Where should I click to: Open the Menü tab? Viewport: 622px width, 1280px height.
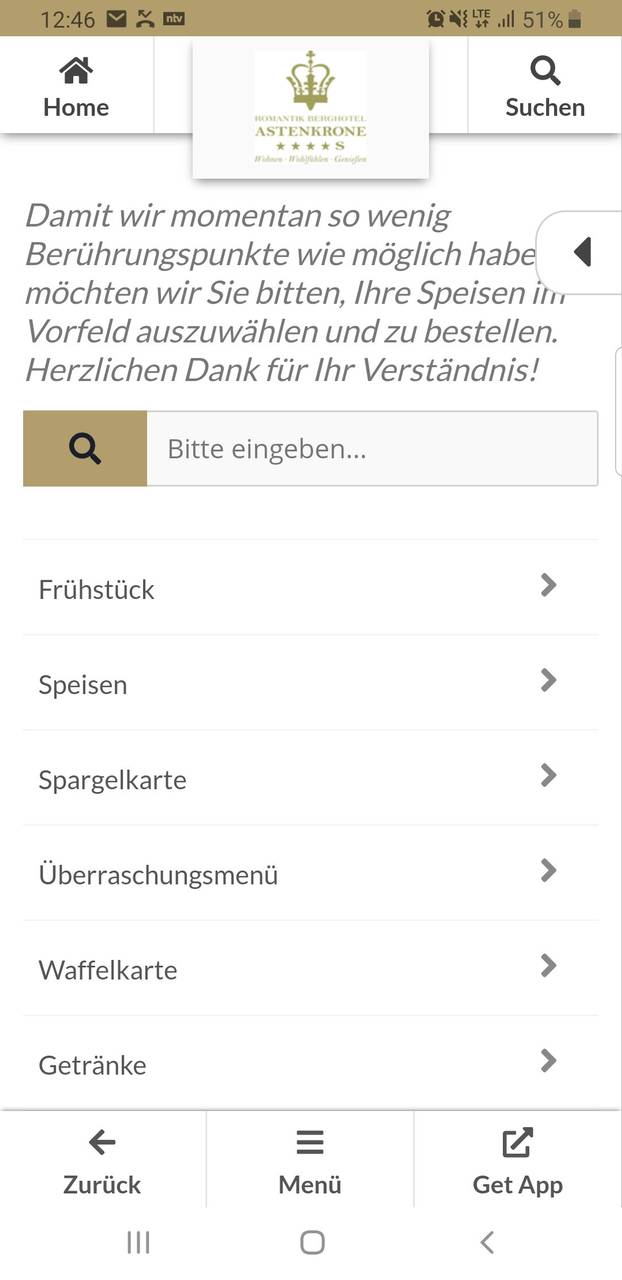tap(310, 1160)
